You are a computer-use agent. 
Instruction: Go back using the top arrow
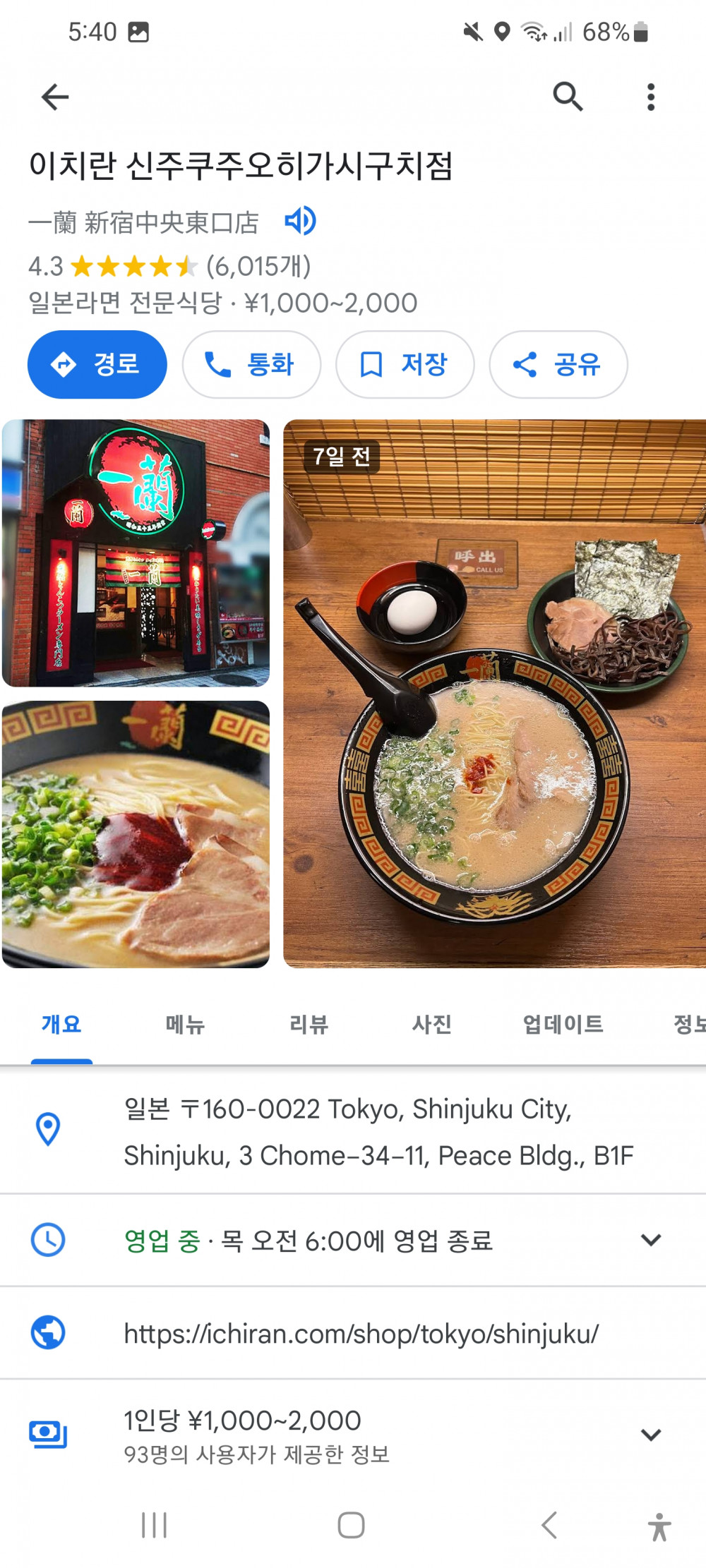tap(55, 97)
